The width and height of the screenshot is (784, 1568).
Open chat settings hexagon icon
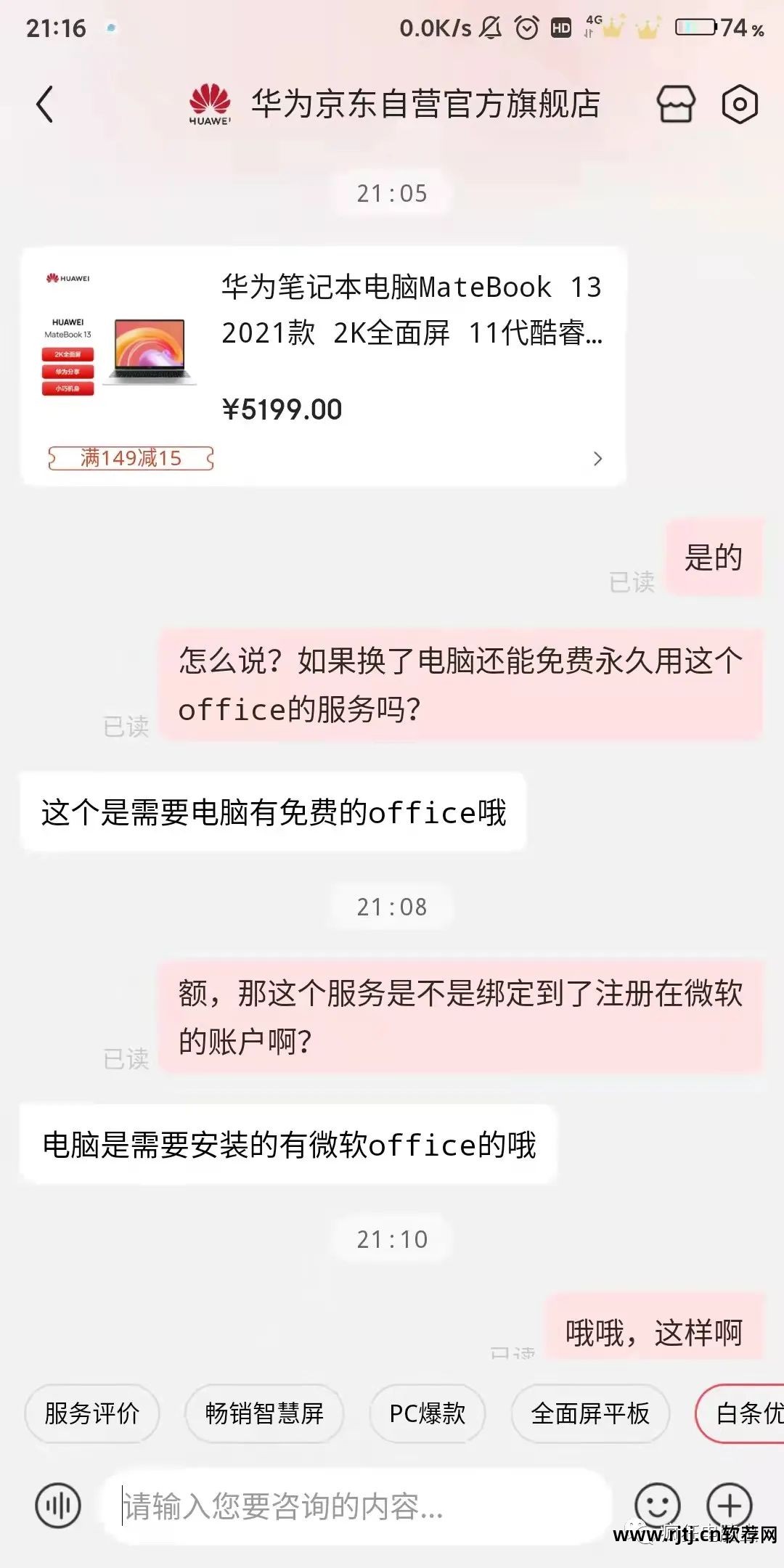pos(740,105)
